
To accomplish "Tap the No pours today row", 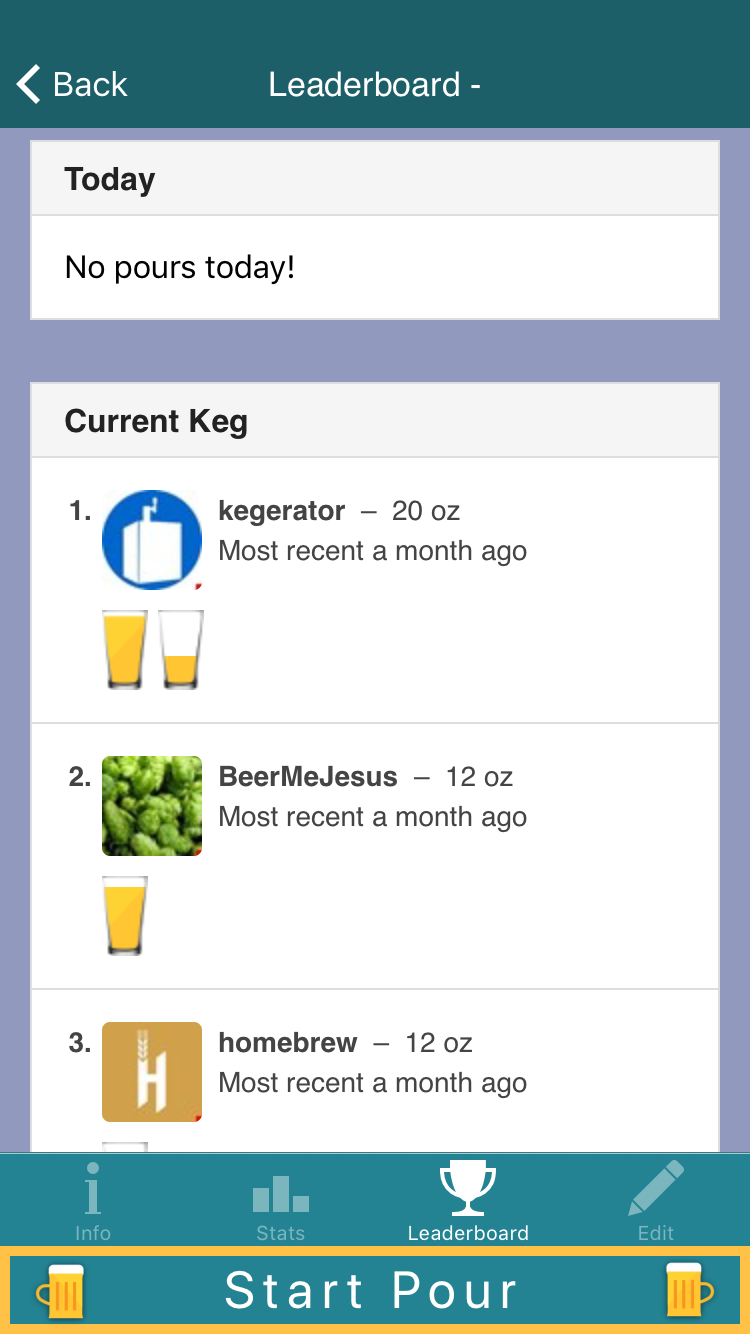I will 375,267.
